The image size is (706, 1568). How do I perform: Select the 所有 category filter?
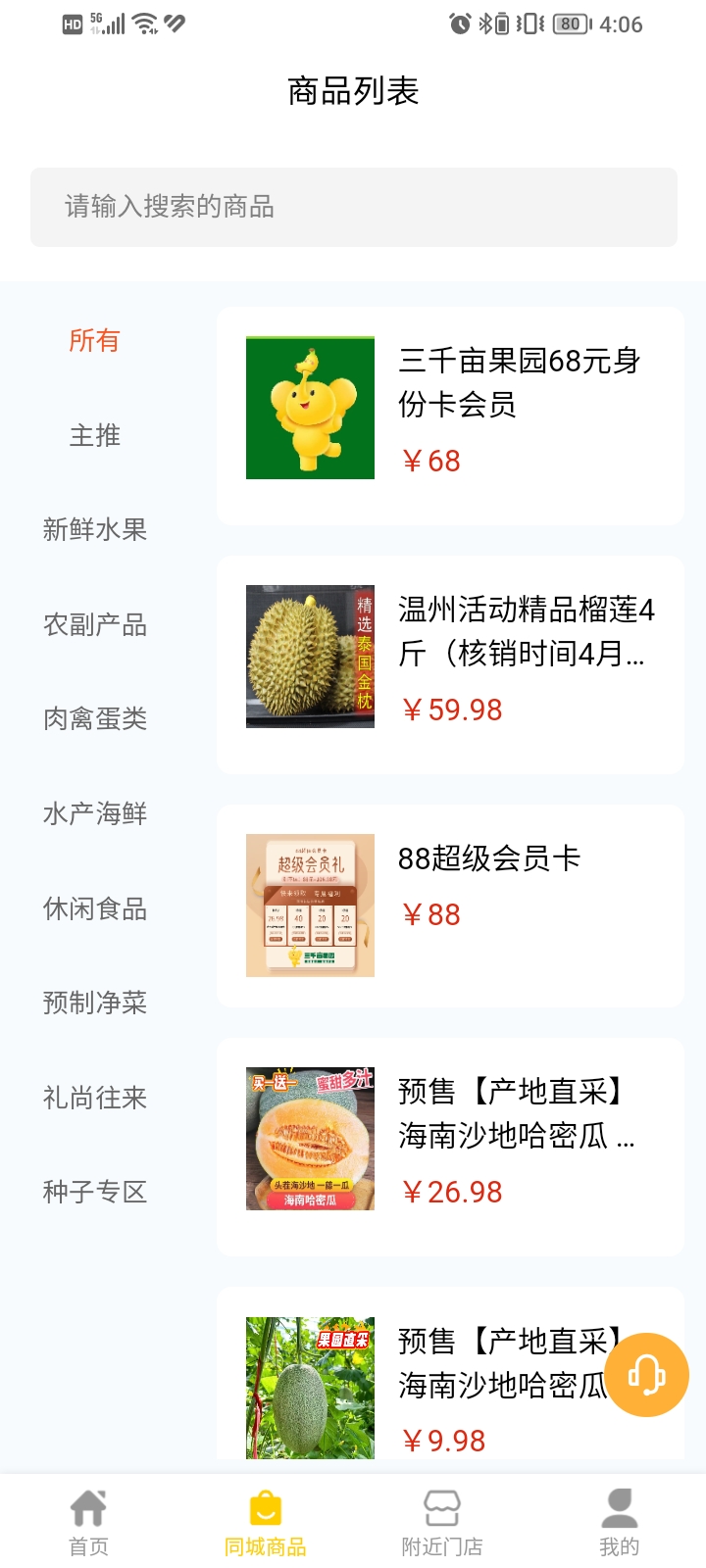(95, 340)
